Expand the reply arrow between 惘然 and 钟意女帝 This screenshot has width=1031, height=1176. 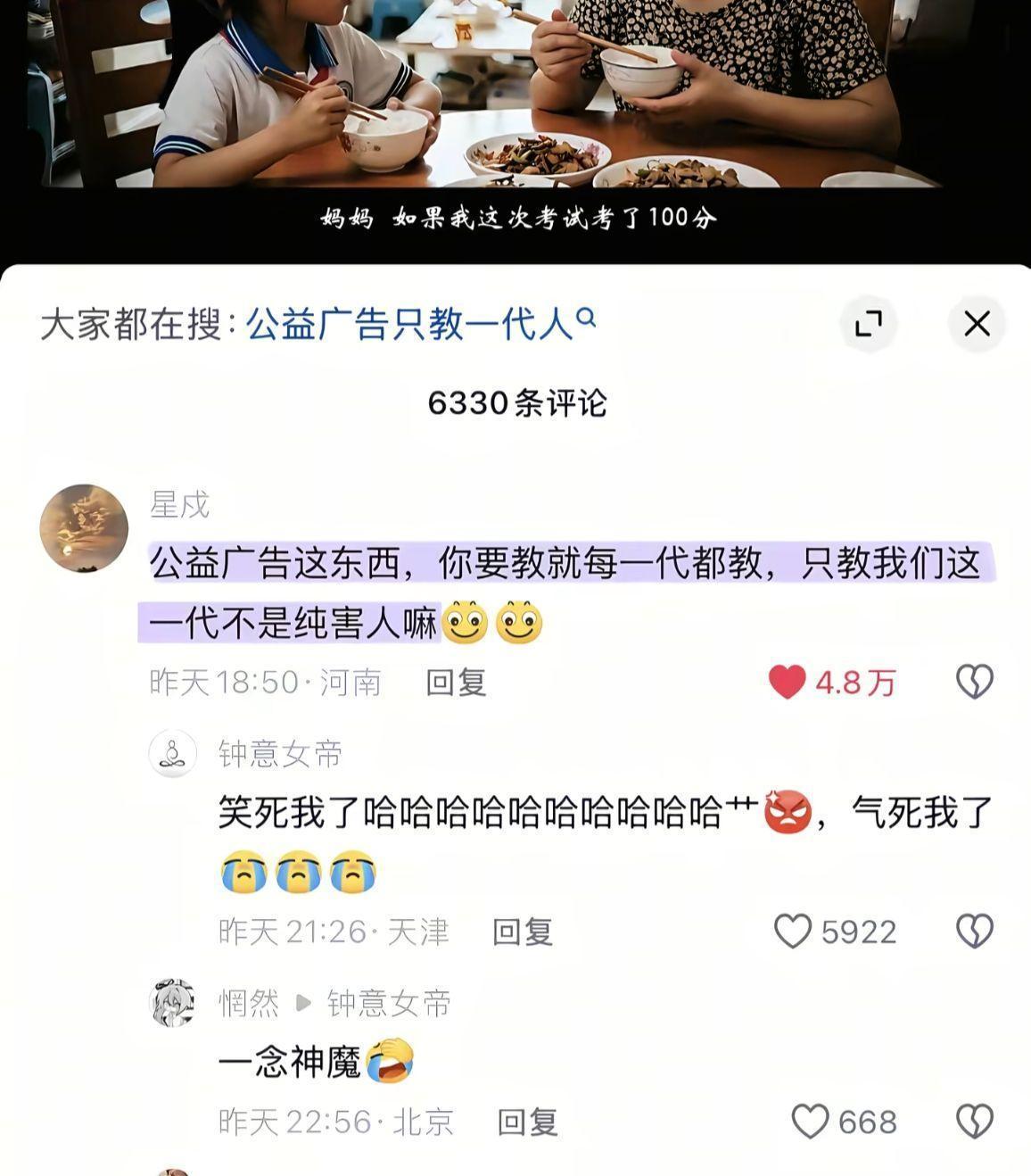tap(302, 1001)
